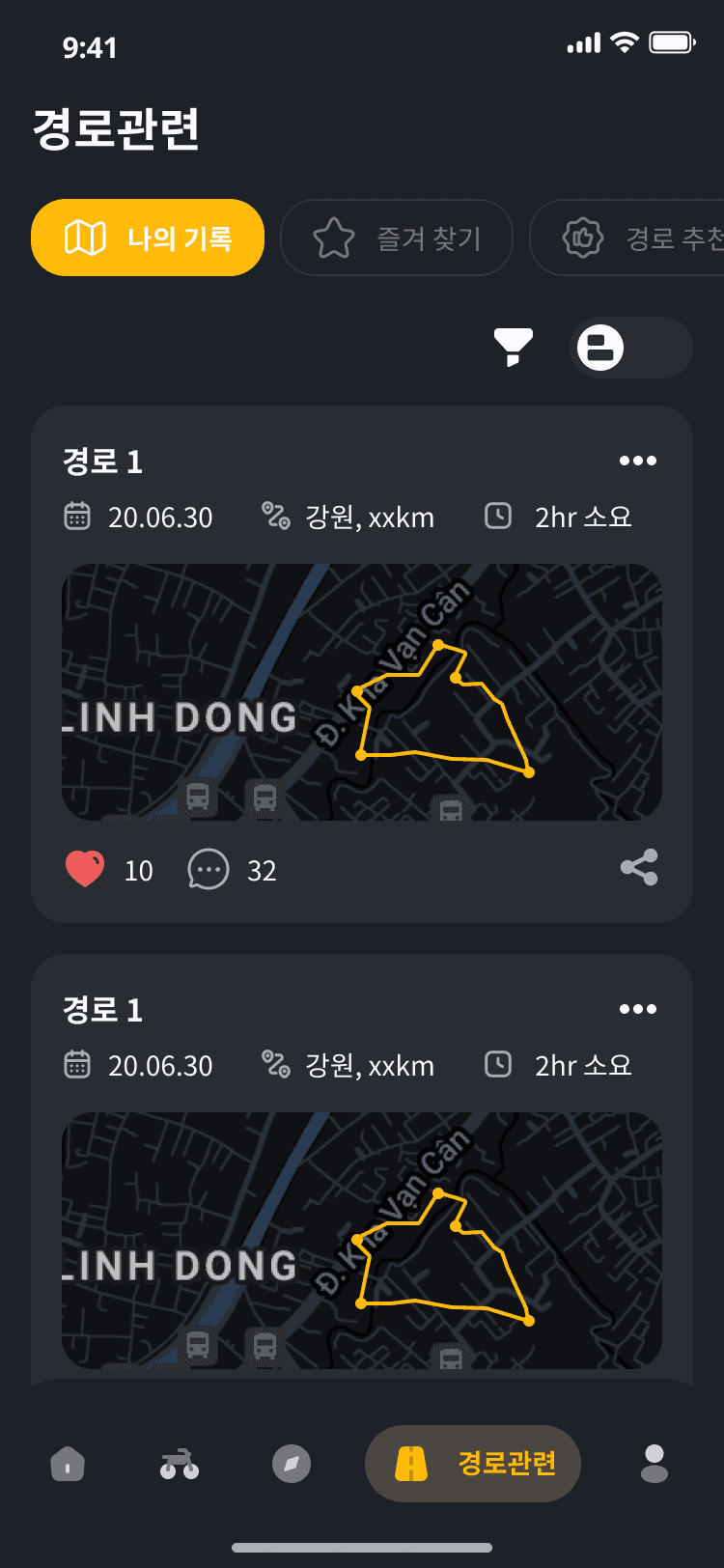
Task: Open the route map in the card with 10 likes
Action: tap(362, 691)
